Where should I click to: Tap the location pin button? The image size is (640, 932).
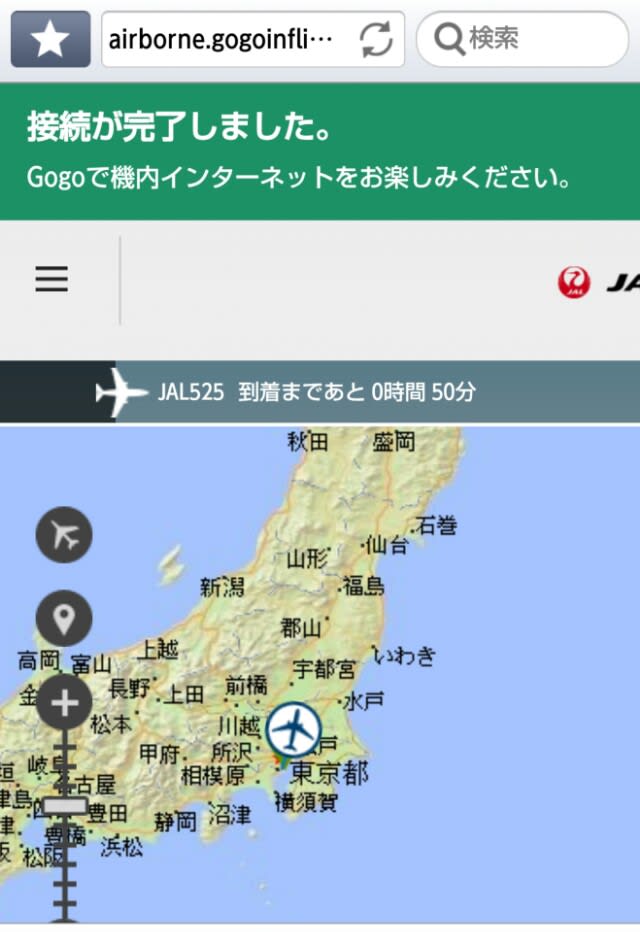pyautogui.click(x=64, y=619)
